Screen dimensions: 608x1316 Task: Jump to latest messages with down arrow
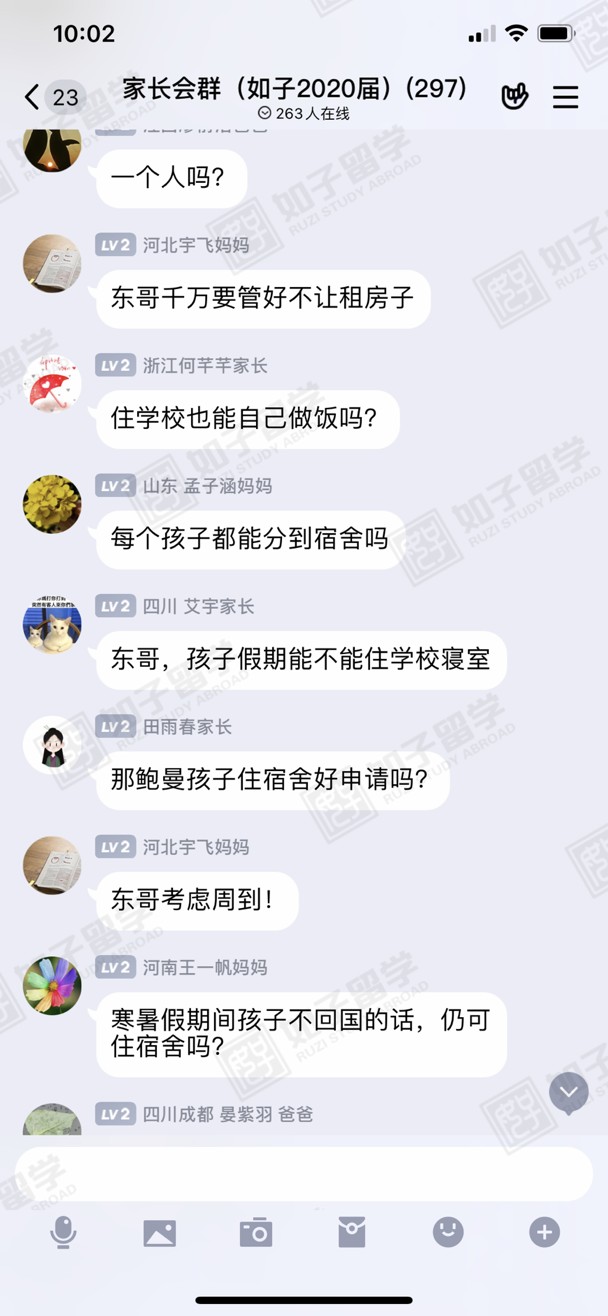pos(569,1093)
